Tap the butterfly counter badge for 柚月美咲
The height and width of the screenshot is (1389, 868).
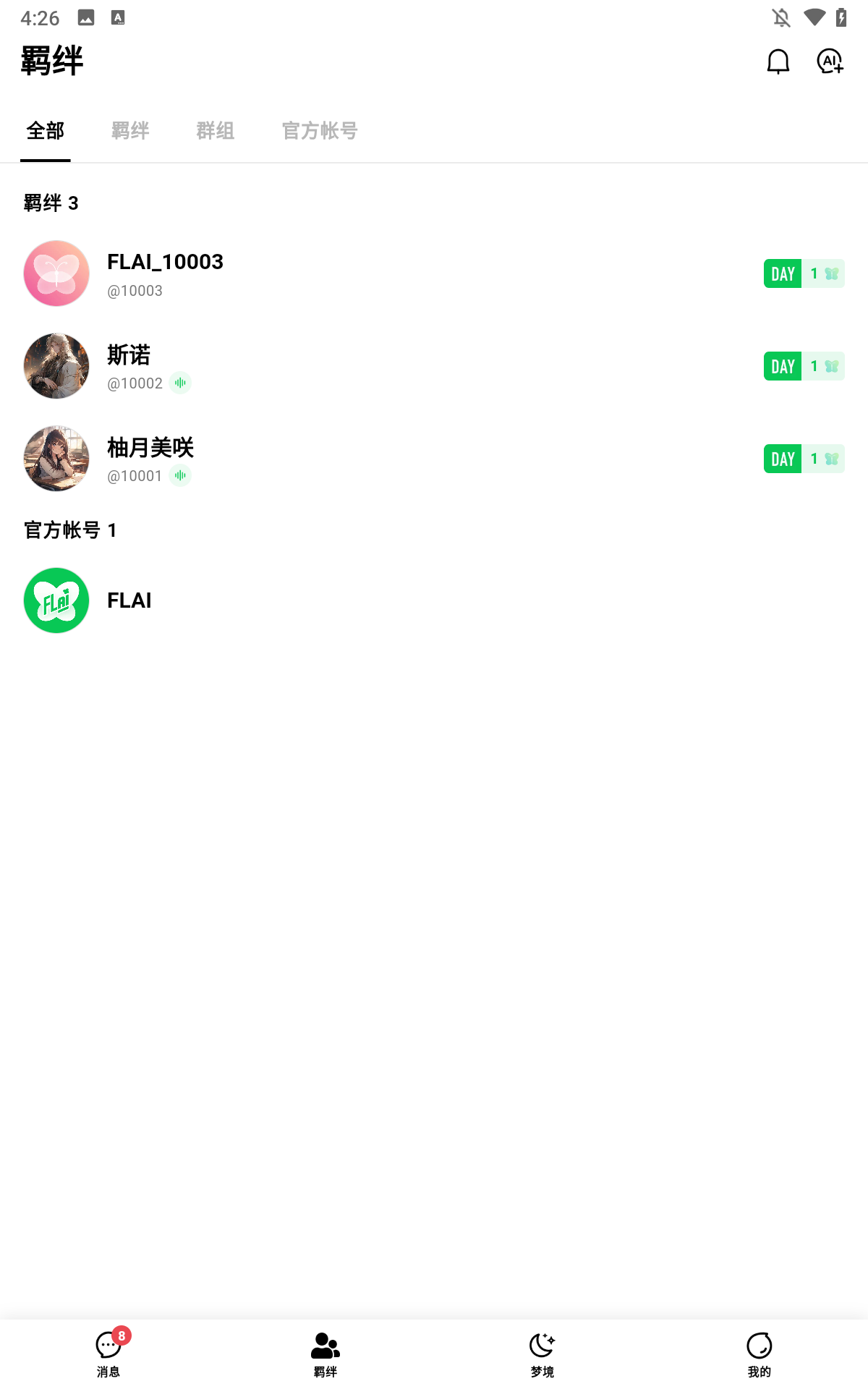point(824,459)
